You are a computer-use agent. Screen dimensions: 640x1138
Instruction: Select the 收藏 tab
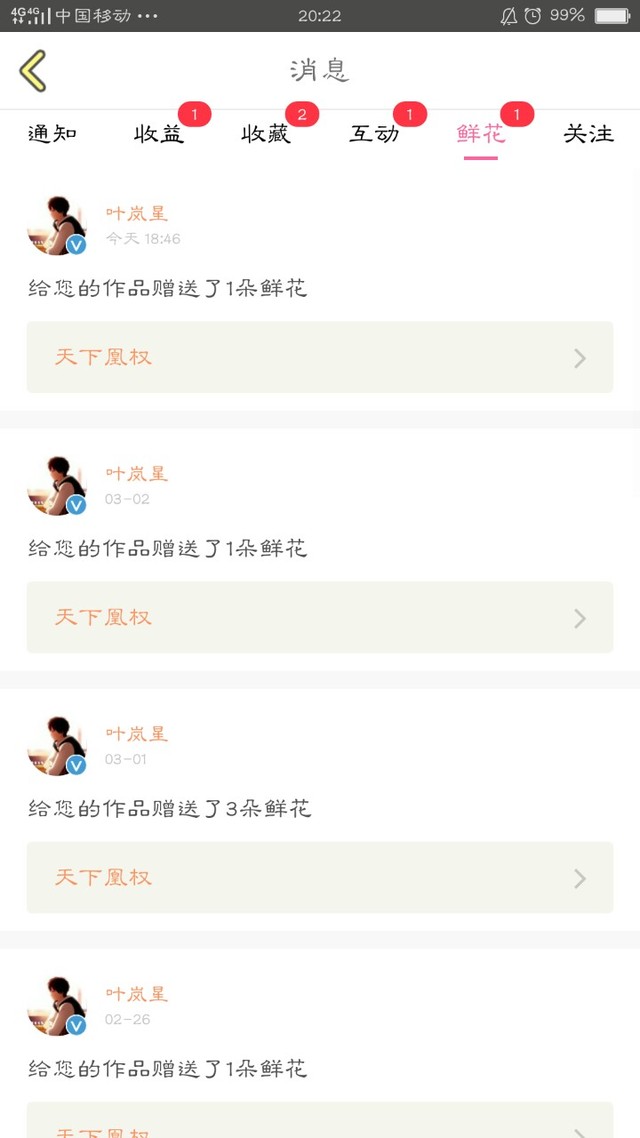(x=266, y=134)
